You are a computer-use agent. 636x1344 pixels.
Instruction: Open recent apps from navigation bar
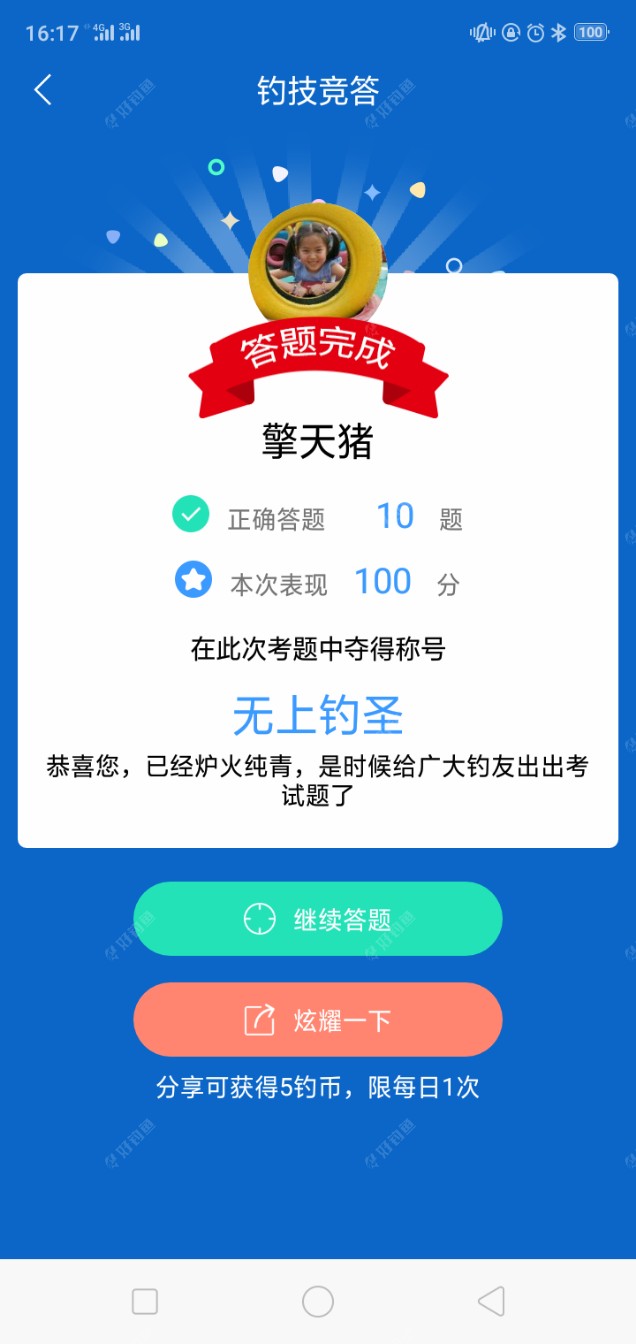tap(145, 1301)
